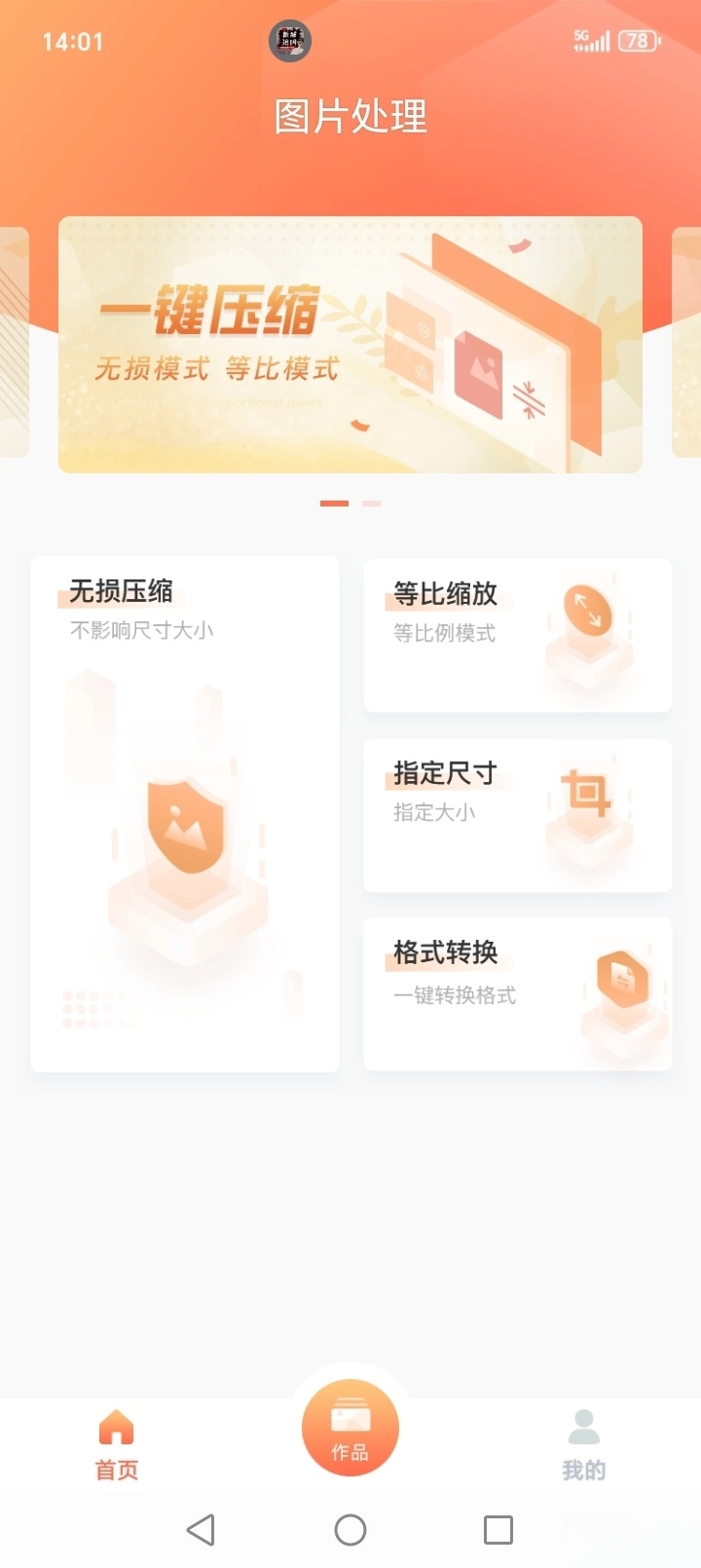Switch to the 我的 tab

(583, 1445)
